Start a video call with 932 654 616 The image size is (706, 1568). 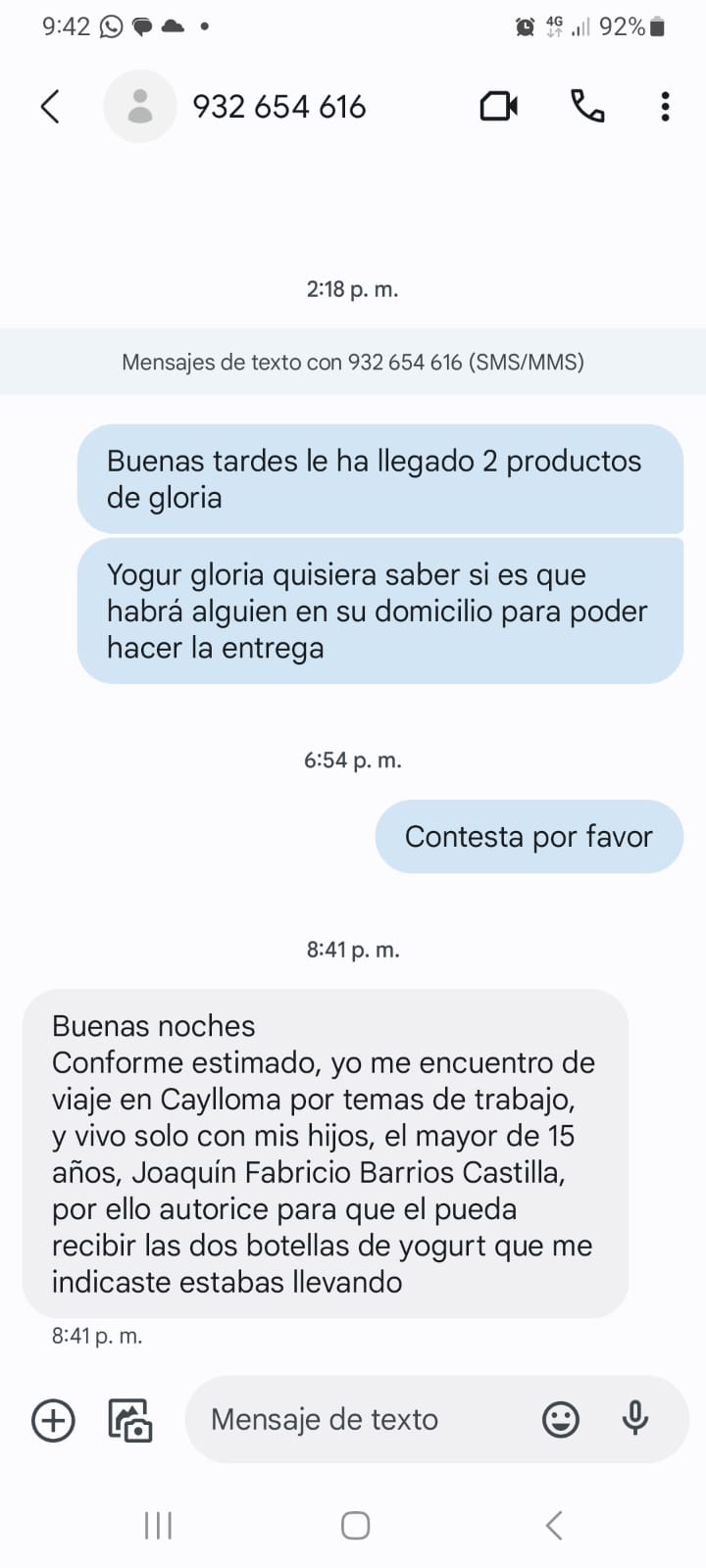point(499,106)
